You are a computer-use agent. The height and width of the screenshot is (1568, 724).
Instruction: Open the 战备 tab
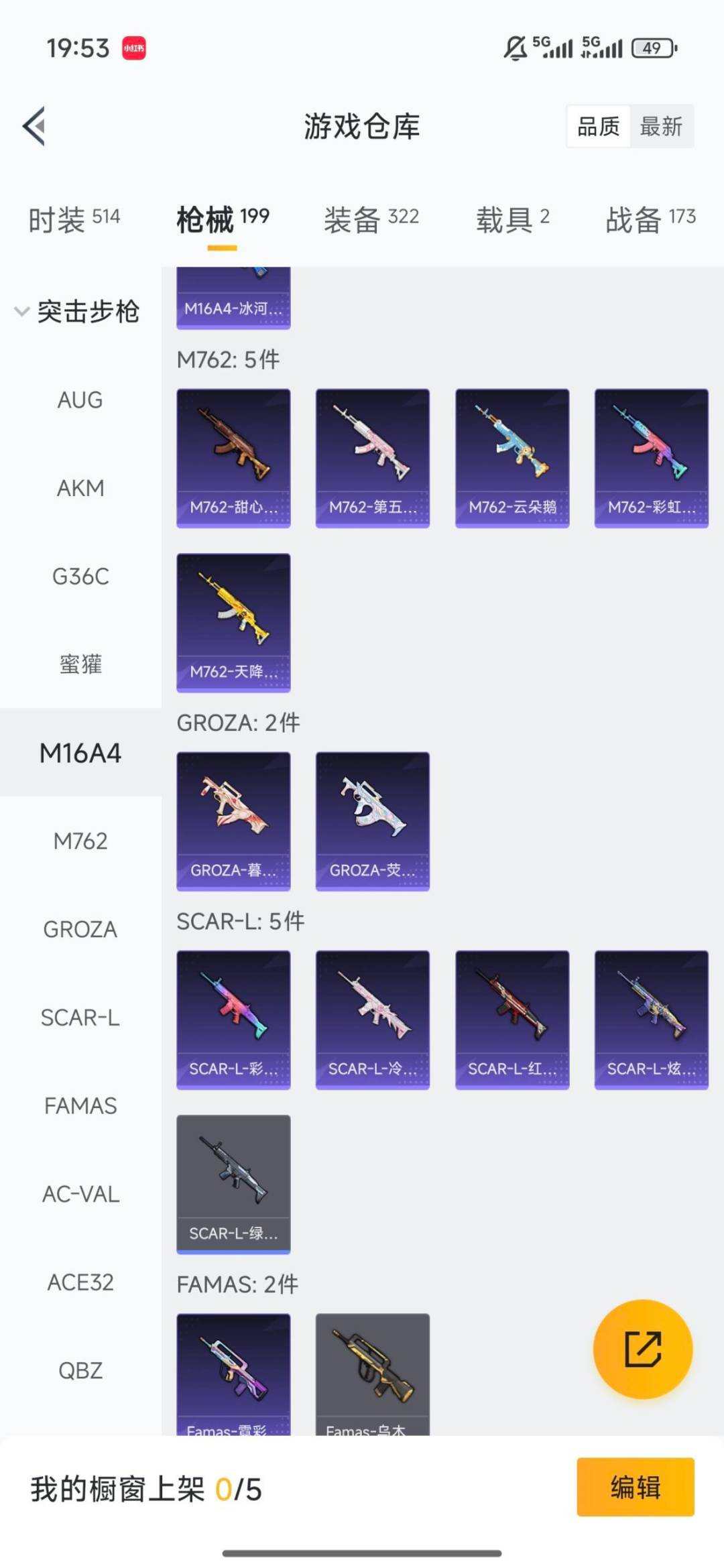pyautogui.click(x=650, y=219)
